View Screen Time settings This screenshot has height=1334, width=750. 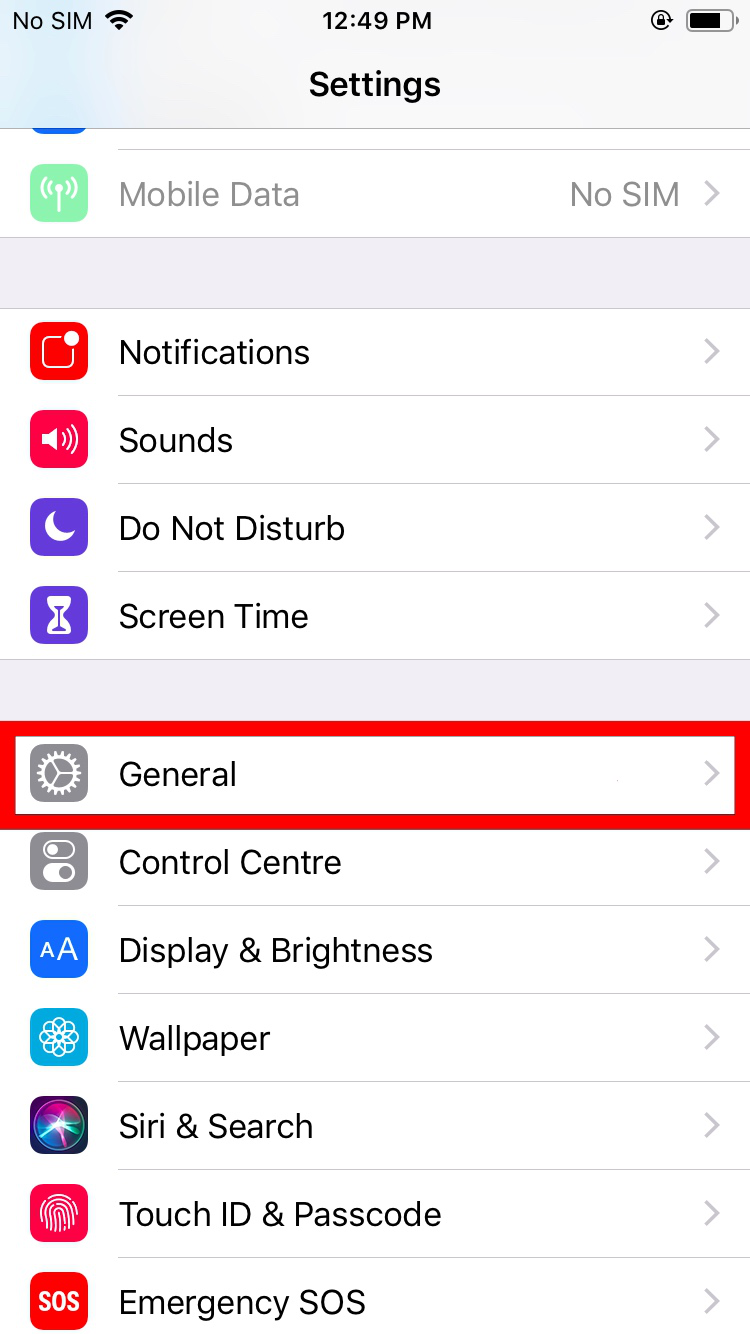tap(375, 616)
